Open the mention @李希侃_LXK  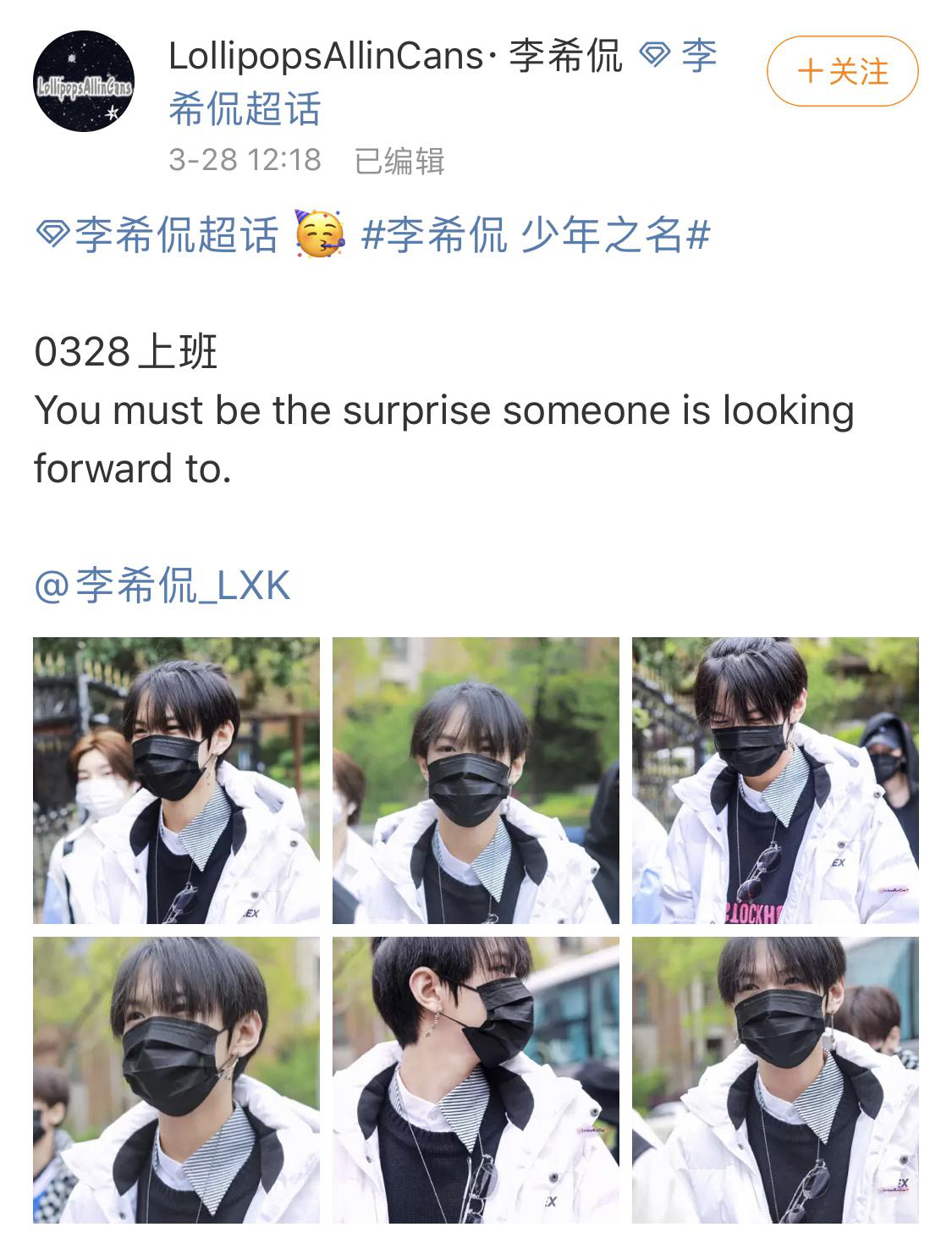click(162, 586)
